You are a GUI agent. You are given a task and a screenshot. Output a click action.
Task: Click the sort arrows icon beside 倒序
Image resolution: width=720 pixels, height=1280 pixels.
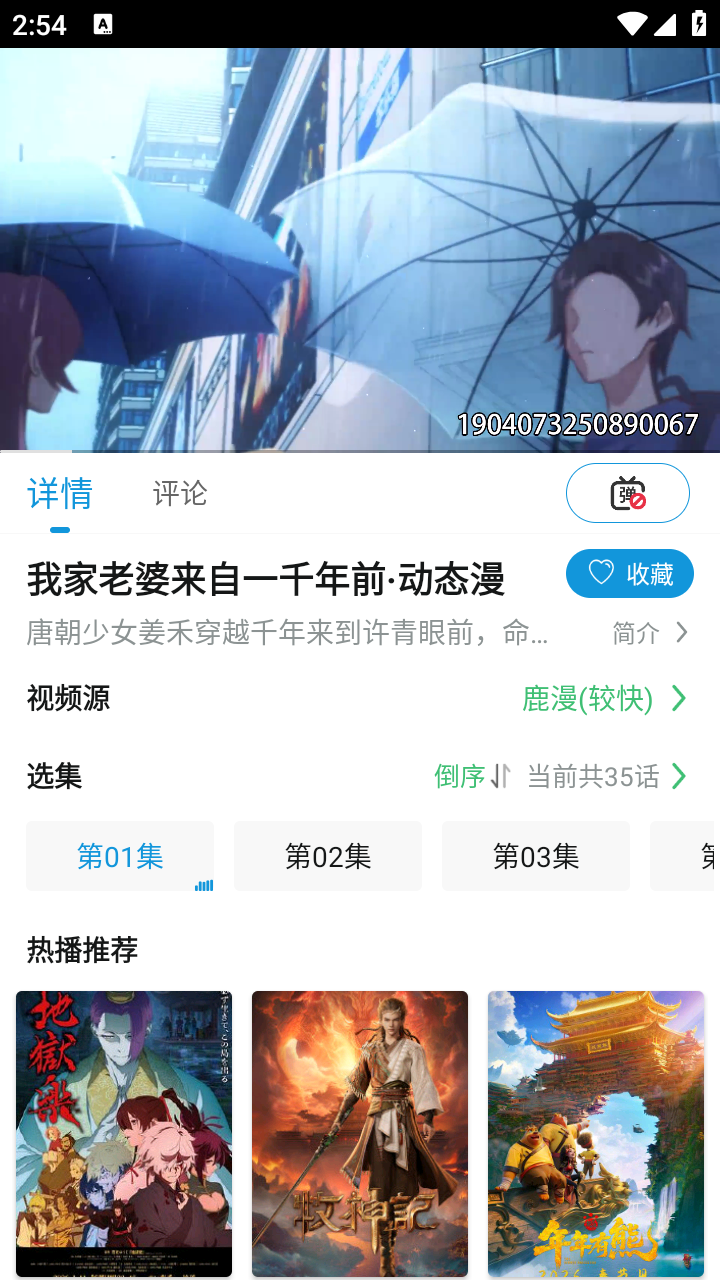(501, 775)
